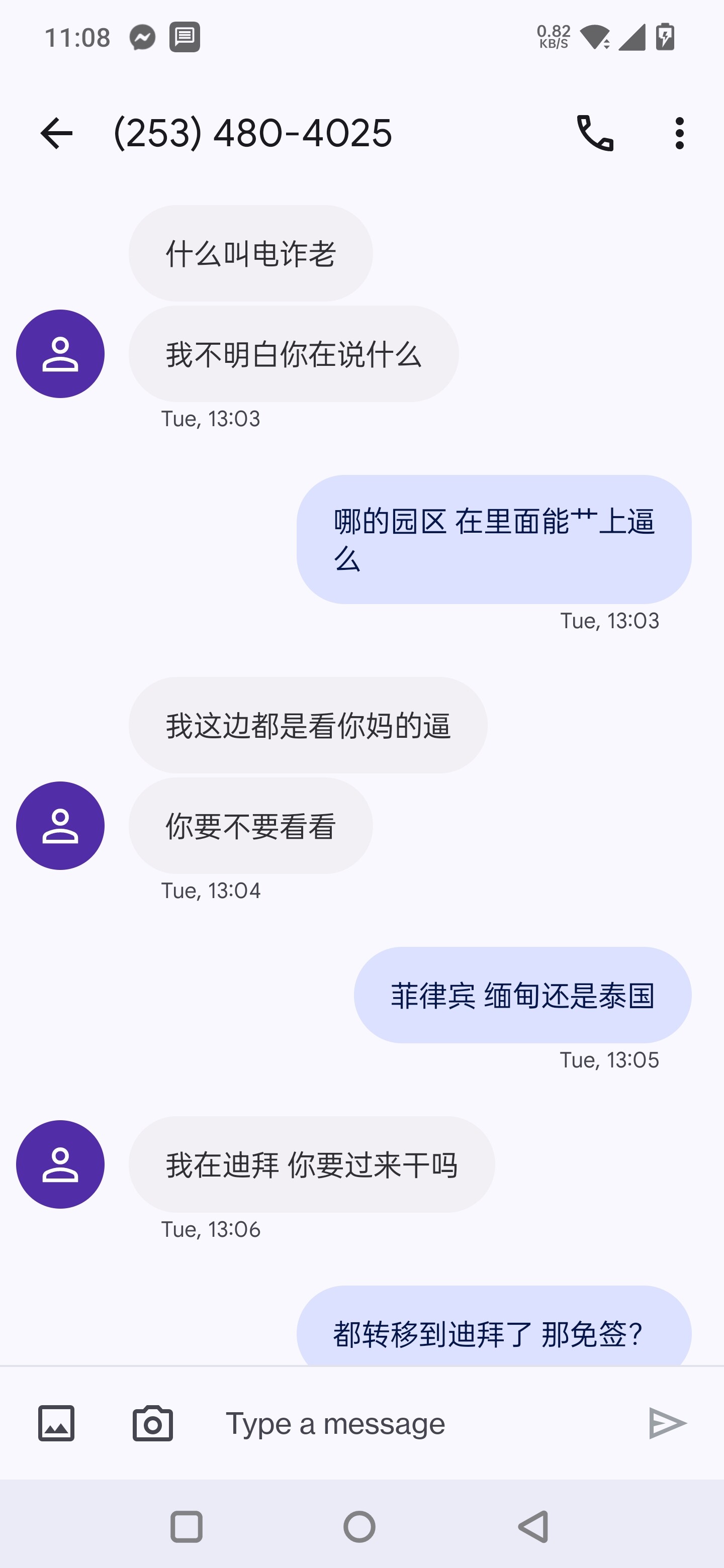Attach an image from the gallery
The height and width of the screenshot is (1568, 724).
pos(56,1423)
